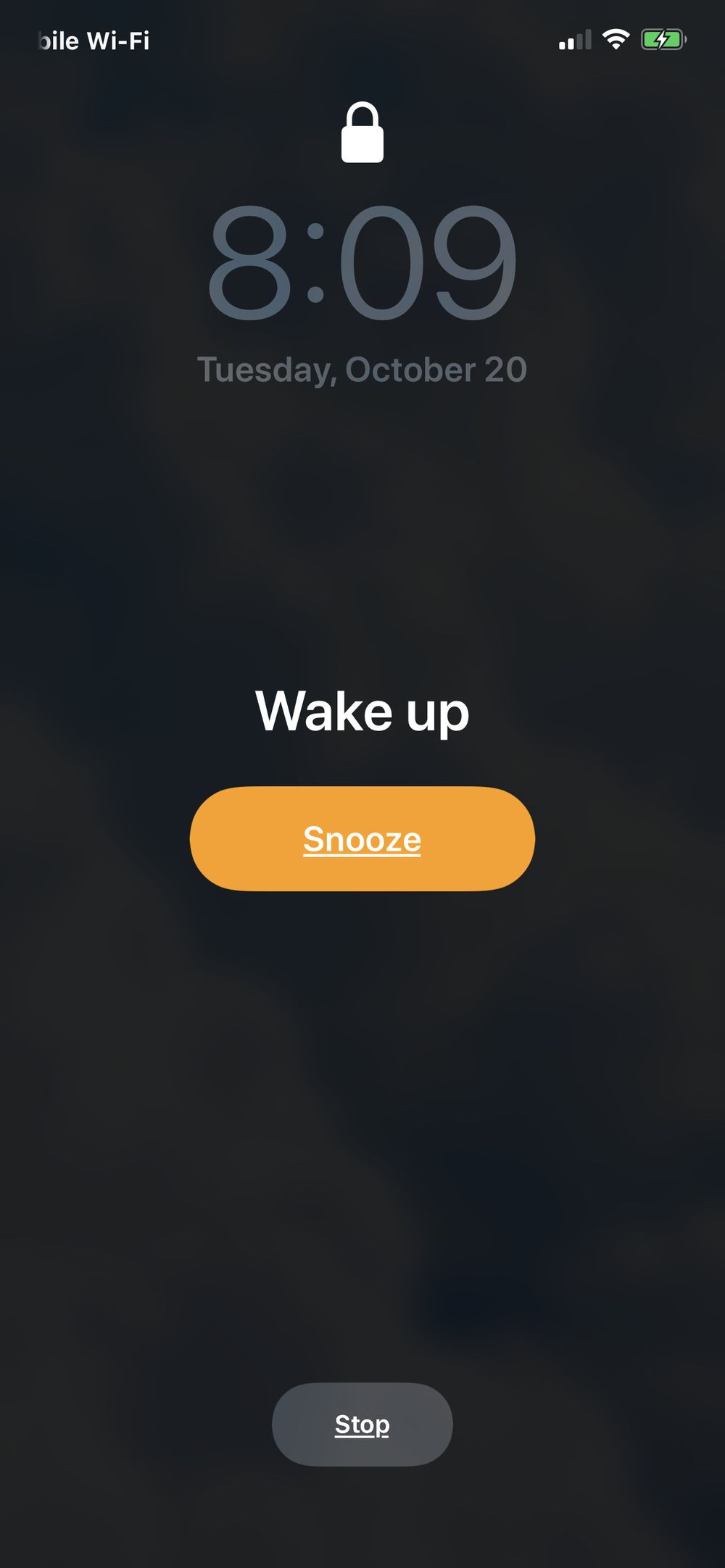Stop the ringing alarm
Image resolution: width=725 pixels, height=1568 pixels.
362,1424
